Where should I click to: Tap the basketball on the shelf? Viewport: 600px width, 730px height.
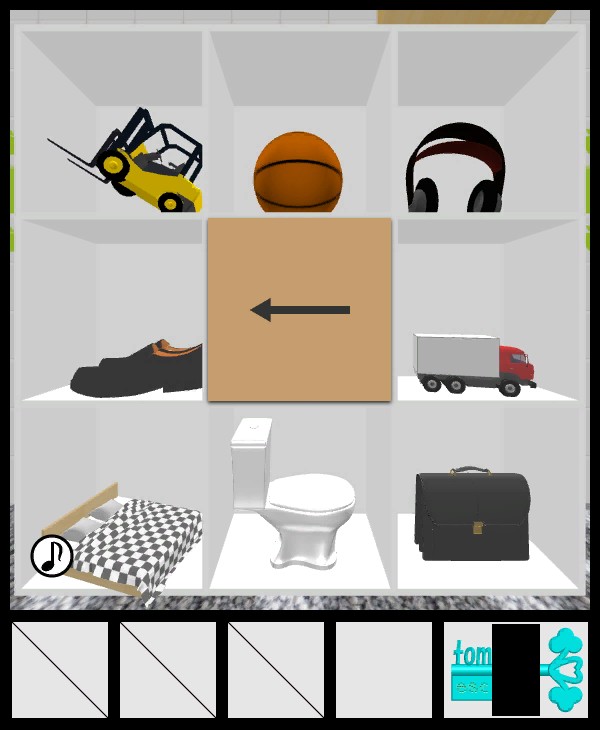tap(297, 172)
